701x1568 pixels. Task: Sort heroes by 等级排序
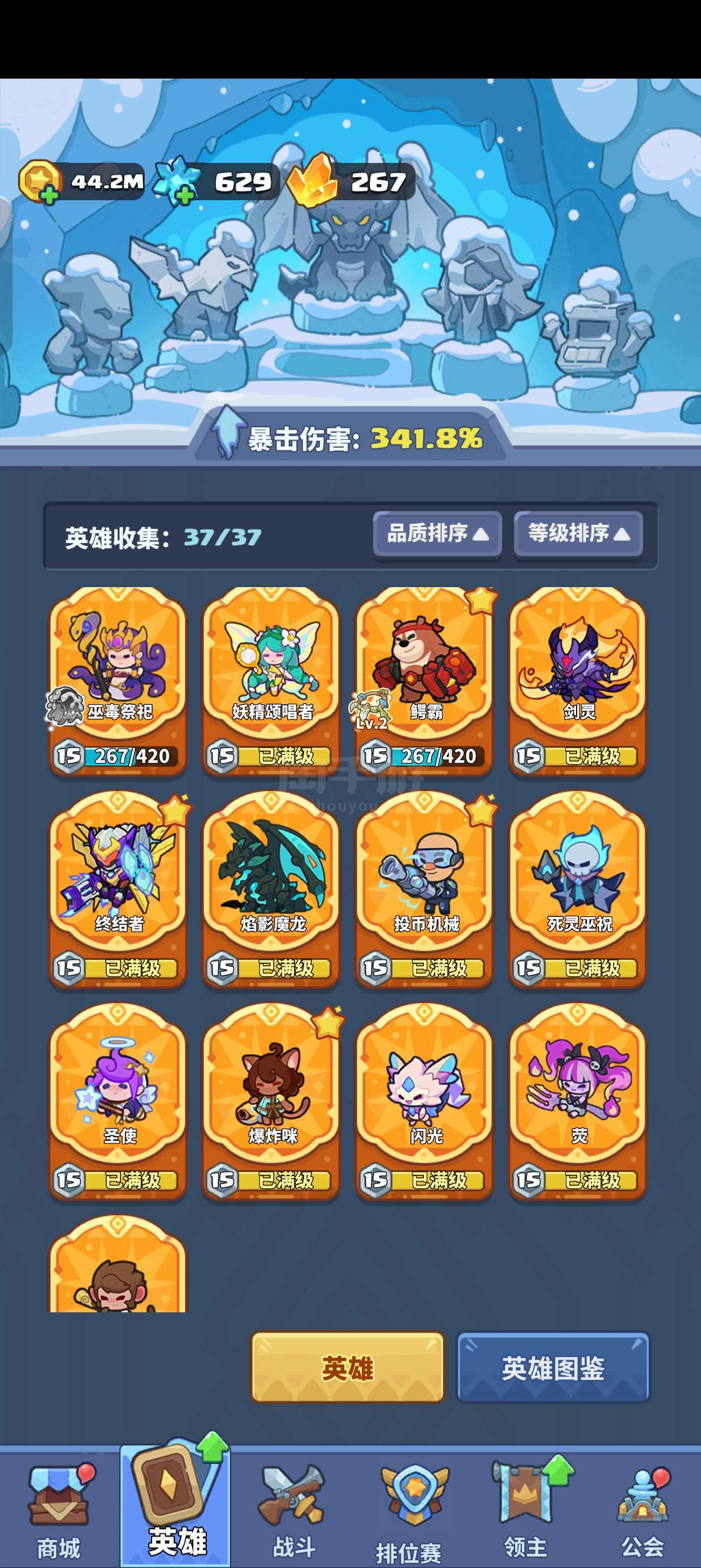coord(579,534)
